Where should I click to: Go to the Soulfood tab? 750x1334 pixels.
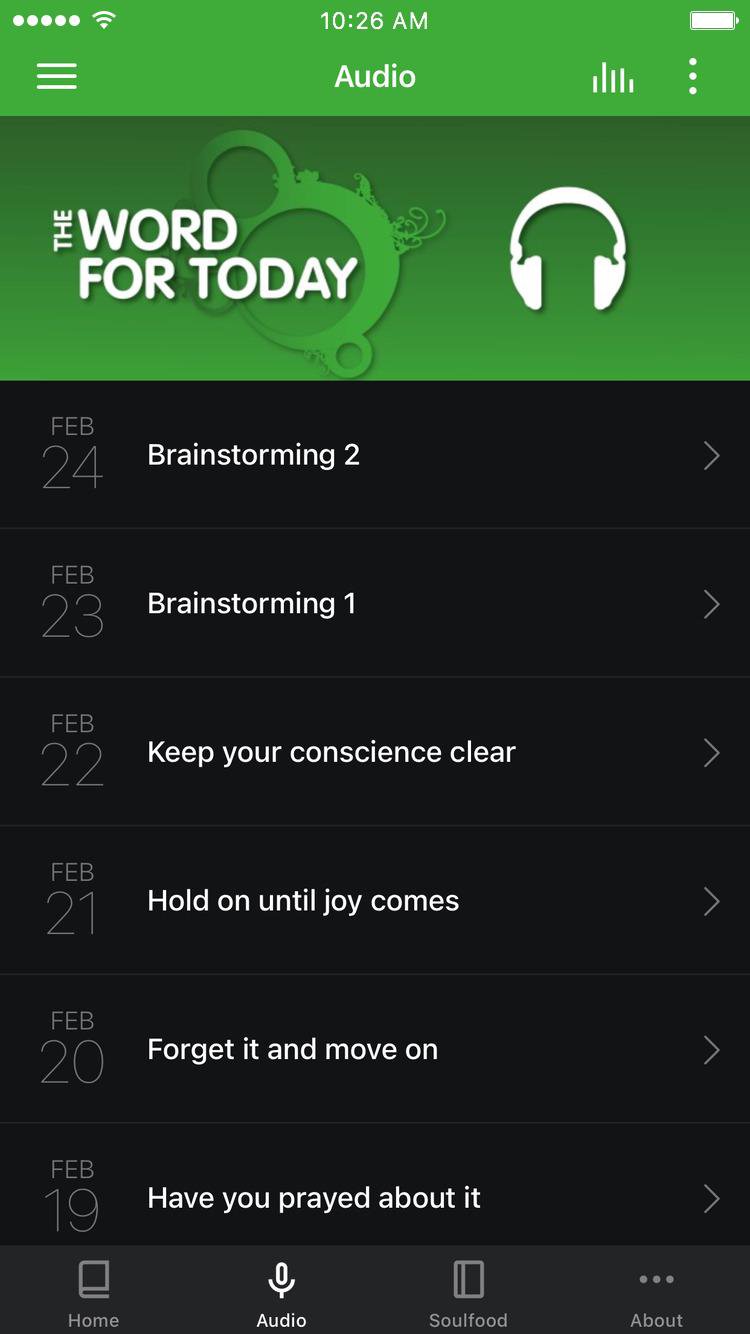click(468, 1294)
